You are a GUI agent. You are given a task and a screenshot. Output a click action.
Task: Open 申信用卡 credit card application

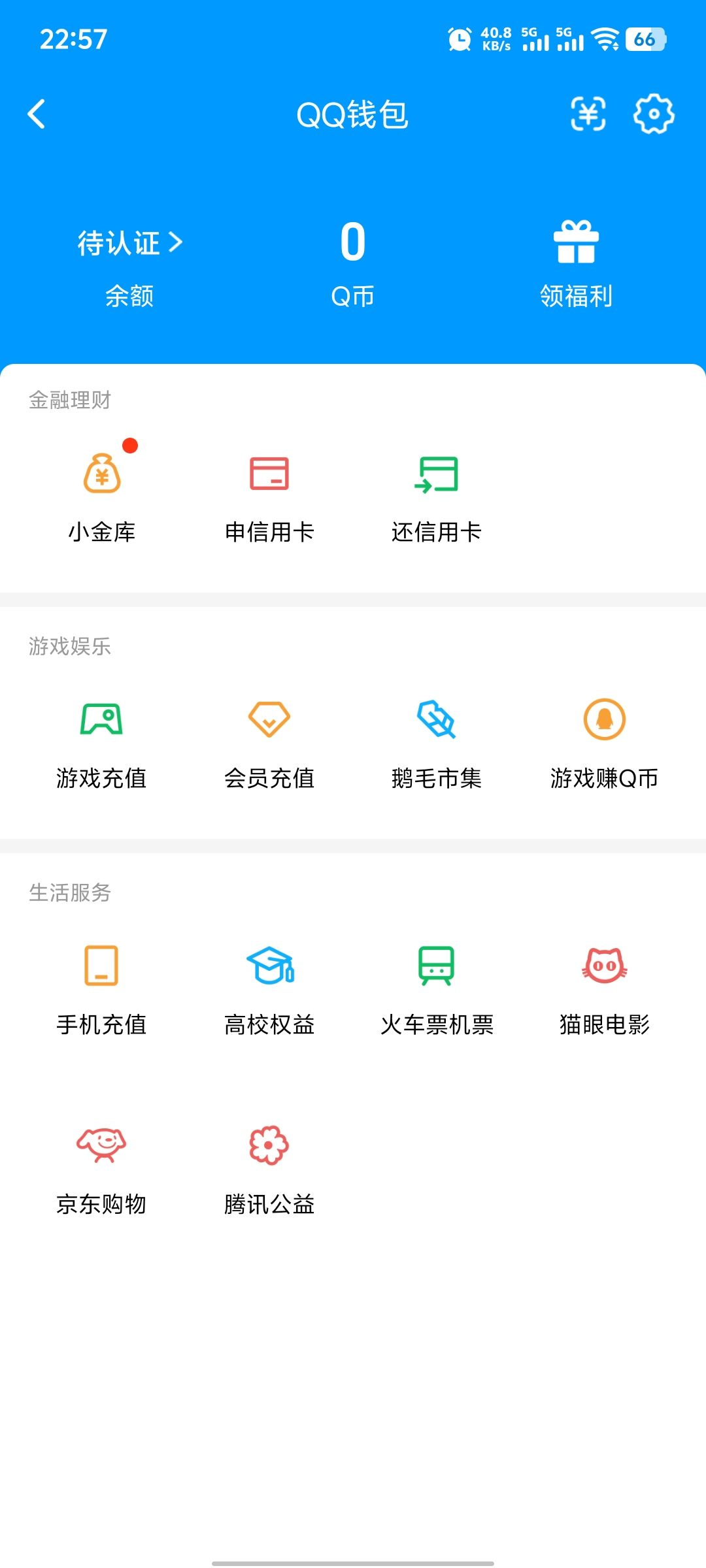click(270, 497)
